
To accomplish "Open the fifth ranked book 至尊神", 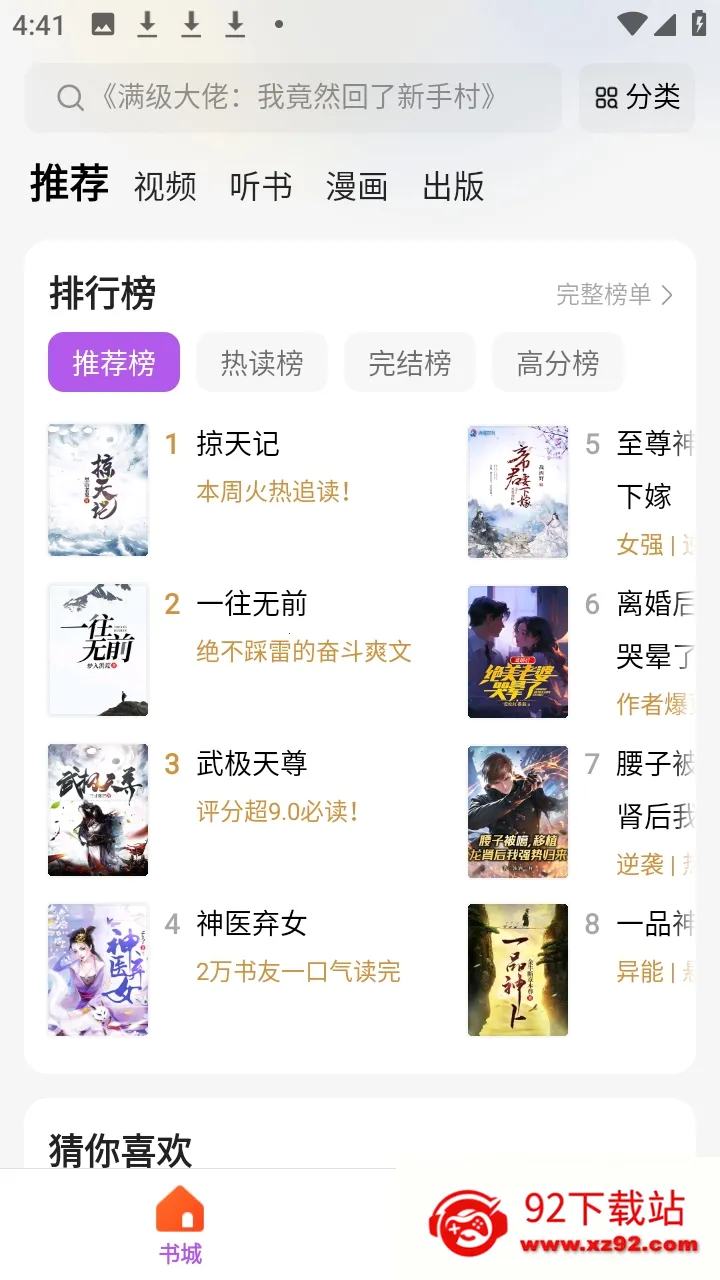I will [582, 490].
